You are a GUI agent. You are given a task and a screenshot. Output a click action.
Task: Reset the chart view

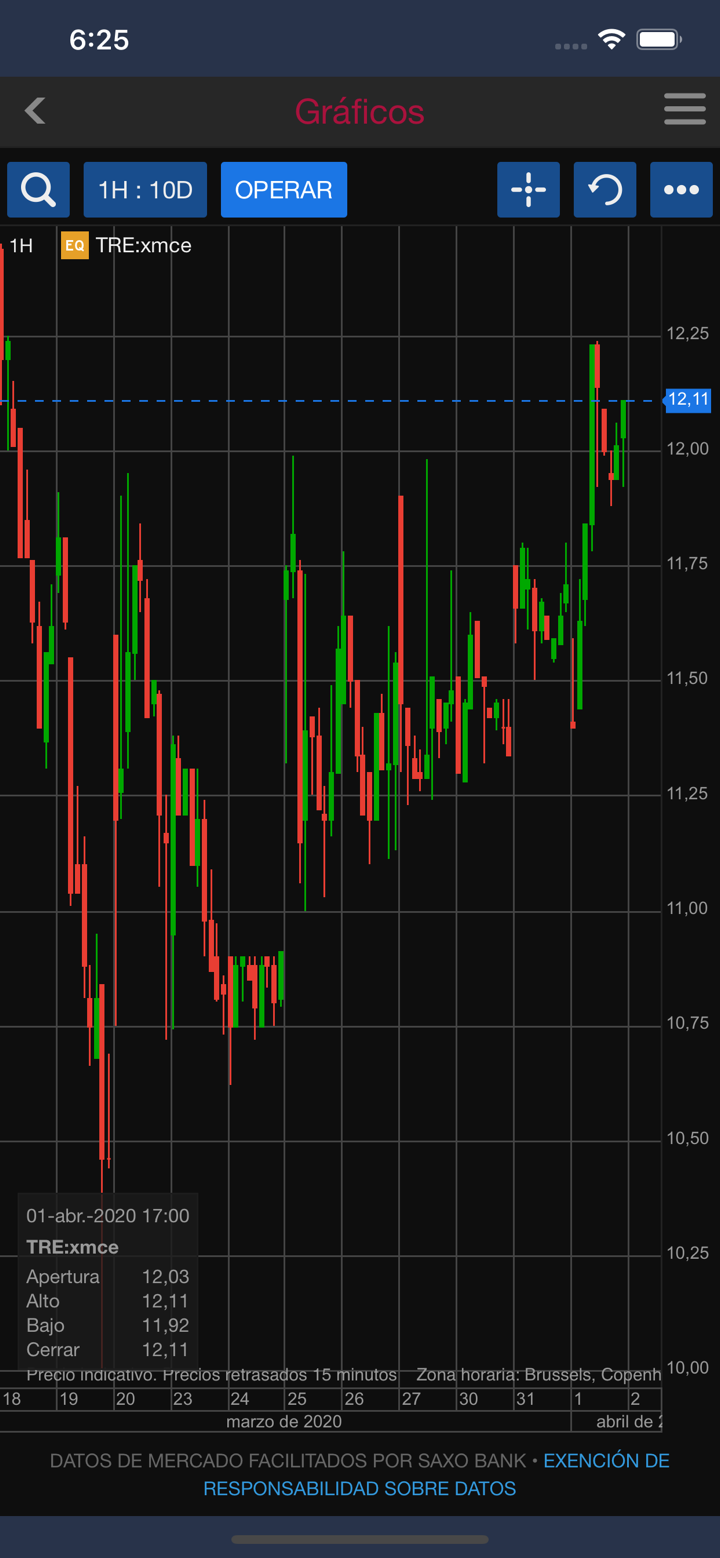point(604,189)
